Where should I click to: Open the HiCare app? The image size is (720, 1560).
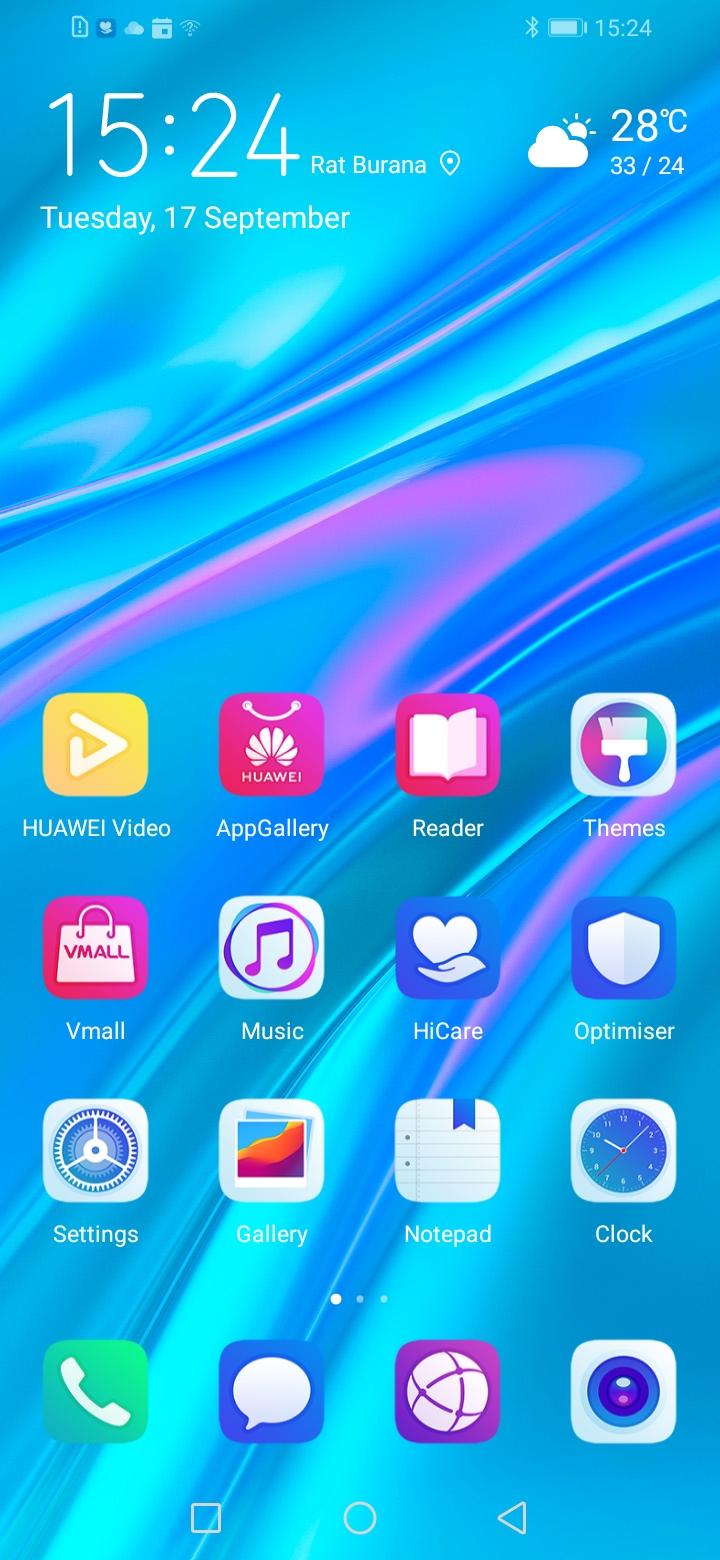tap(448, 948)
